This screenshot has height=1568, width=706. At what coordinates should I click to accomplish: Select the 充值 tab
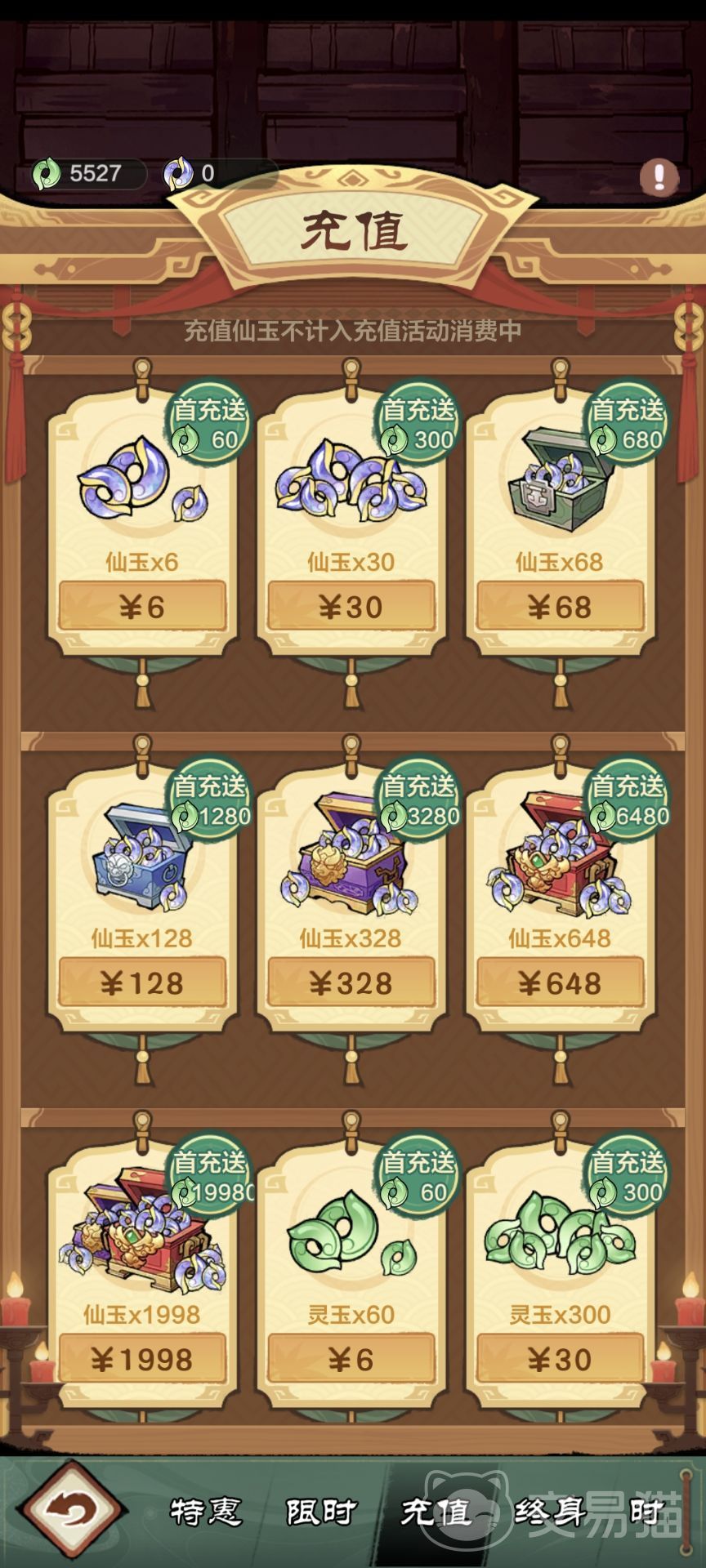pos(435,1512)
